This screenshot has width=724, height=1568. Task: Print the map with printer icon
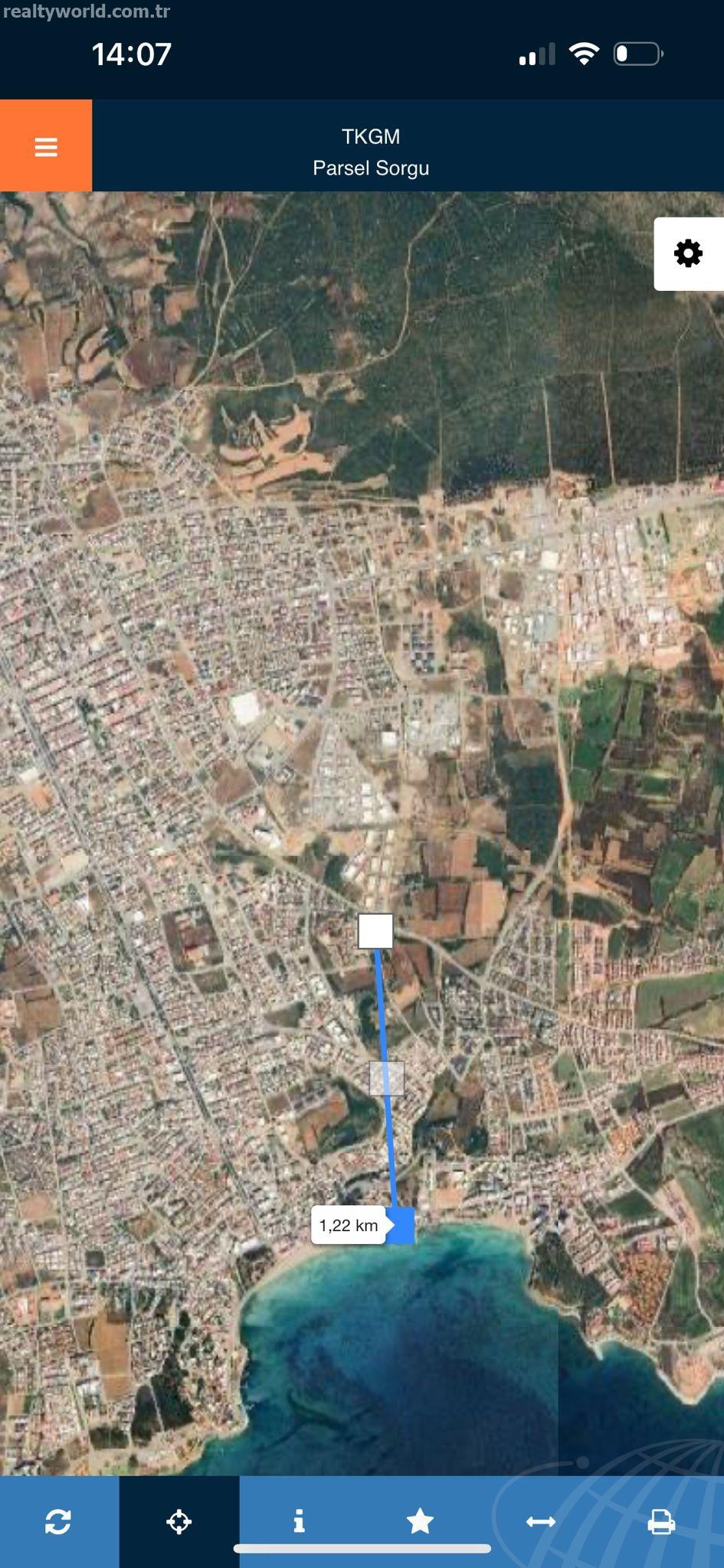pos(661,1521)
